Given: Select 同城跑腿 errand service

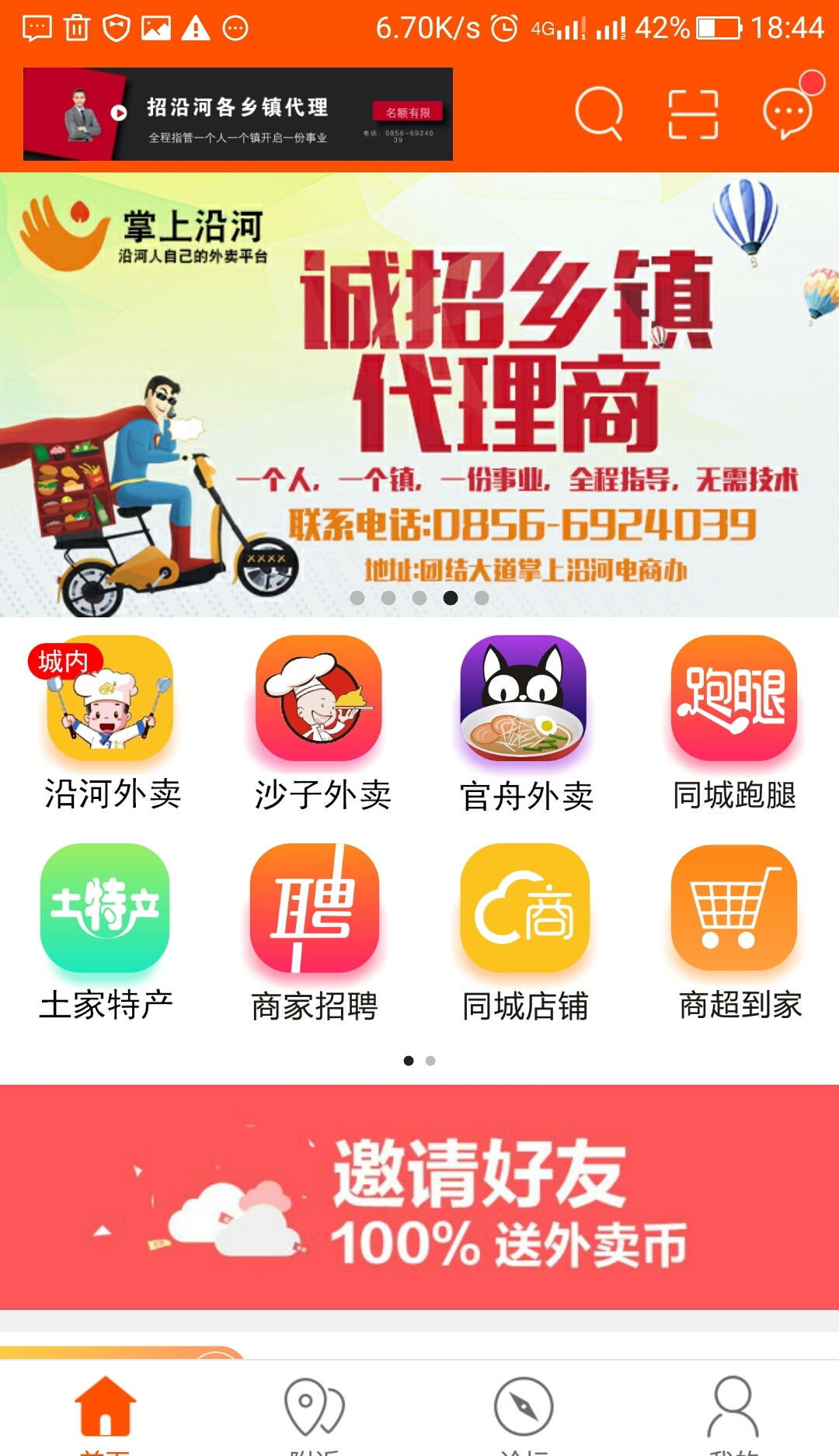Looking at the screenshot, I should 734,722.
